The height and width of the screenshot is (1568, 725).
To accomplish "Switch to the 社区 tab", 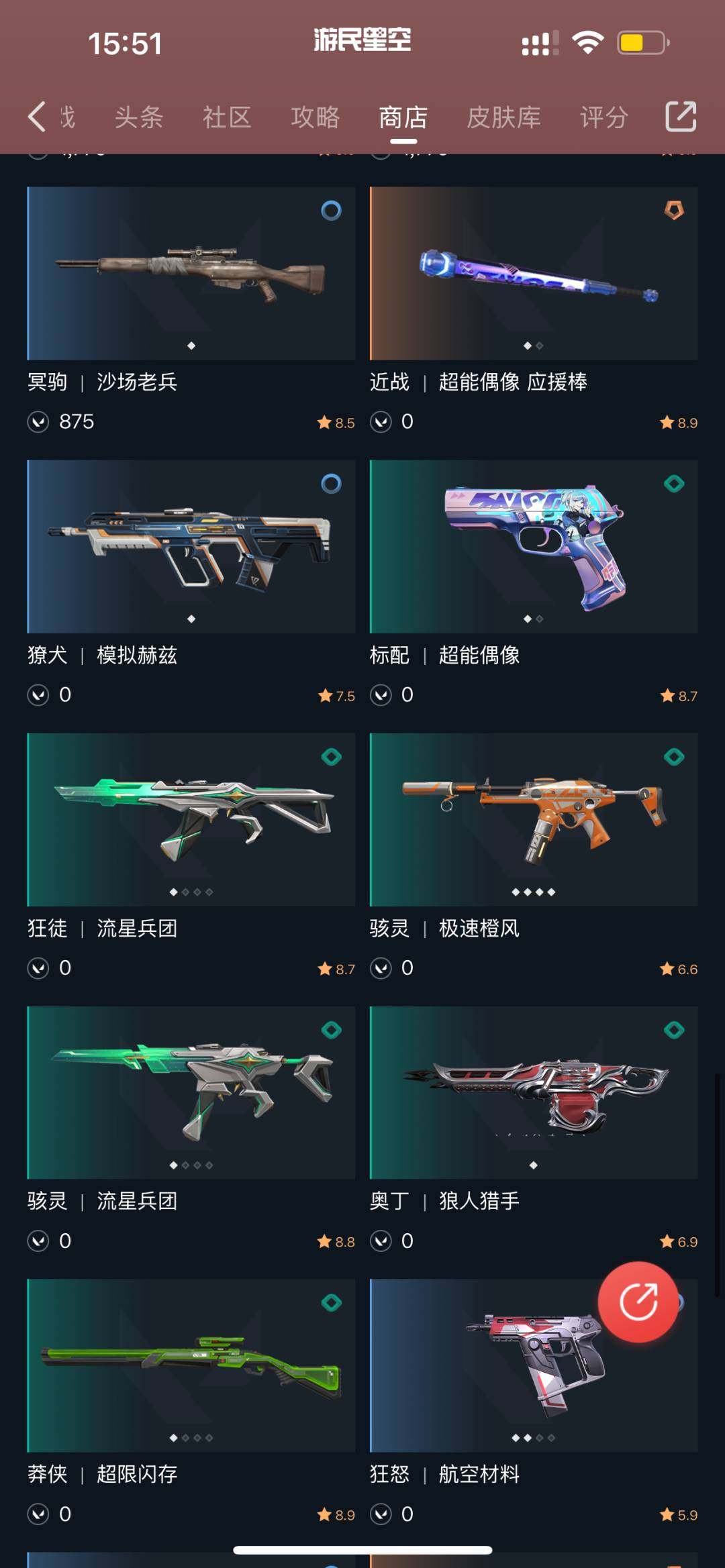I will coord(227,117).
